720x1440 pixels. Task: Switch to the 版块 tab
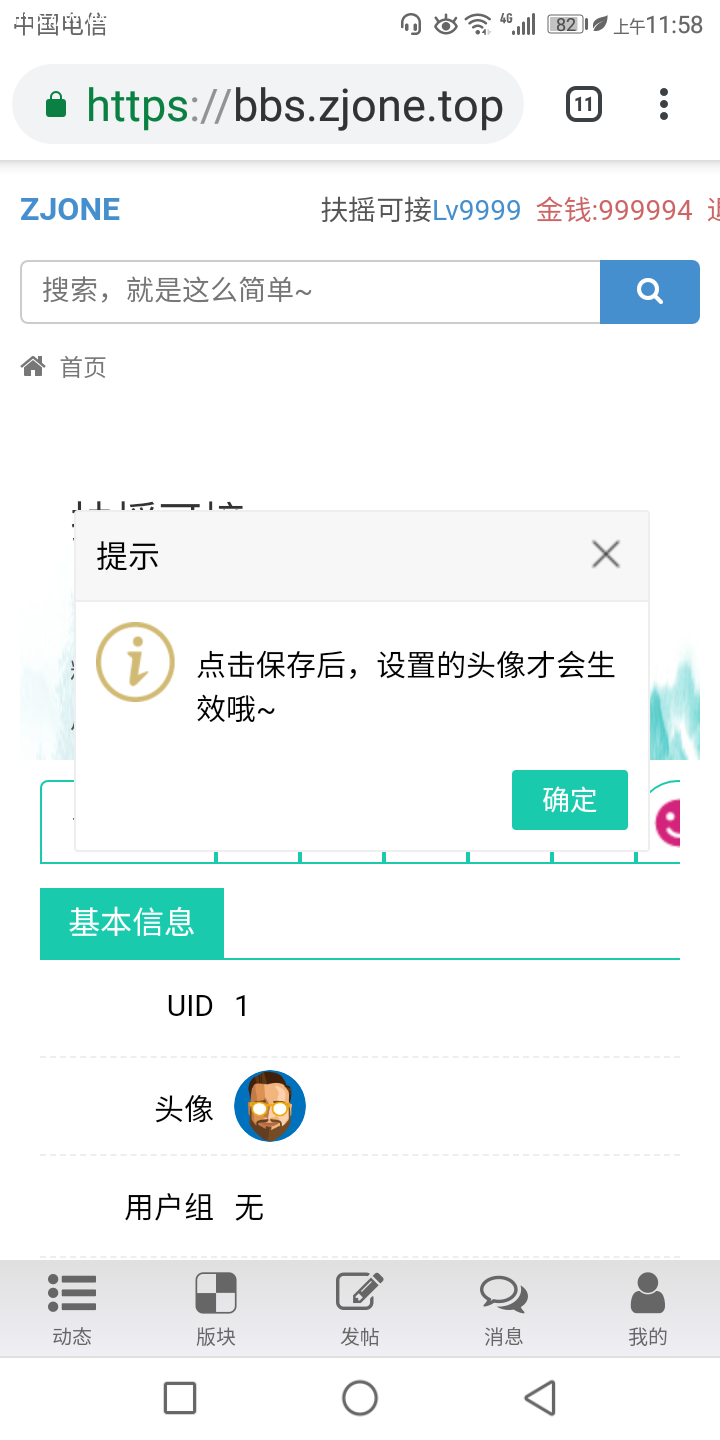(x=216, y=1307)
